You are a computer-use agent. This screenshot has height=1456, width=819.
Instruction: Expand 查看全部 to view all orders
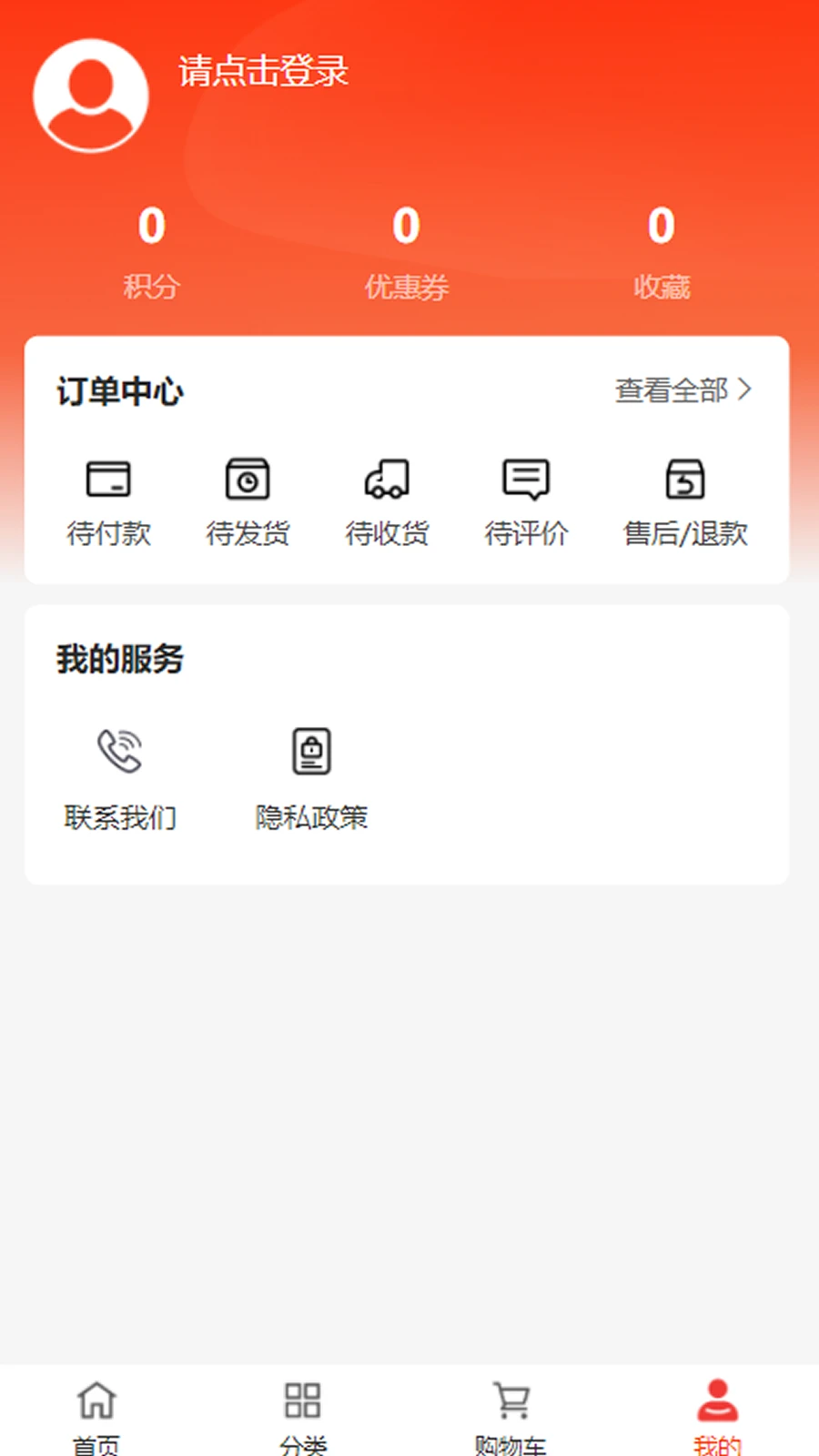point(673,390)
